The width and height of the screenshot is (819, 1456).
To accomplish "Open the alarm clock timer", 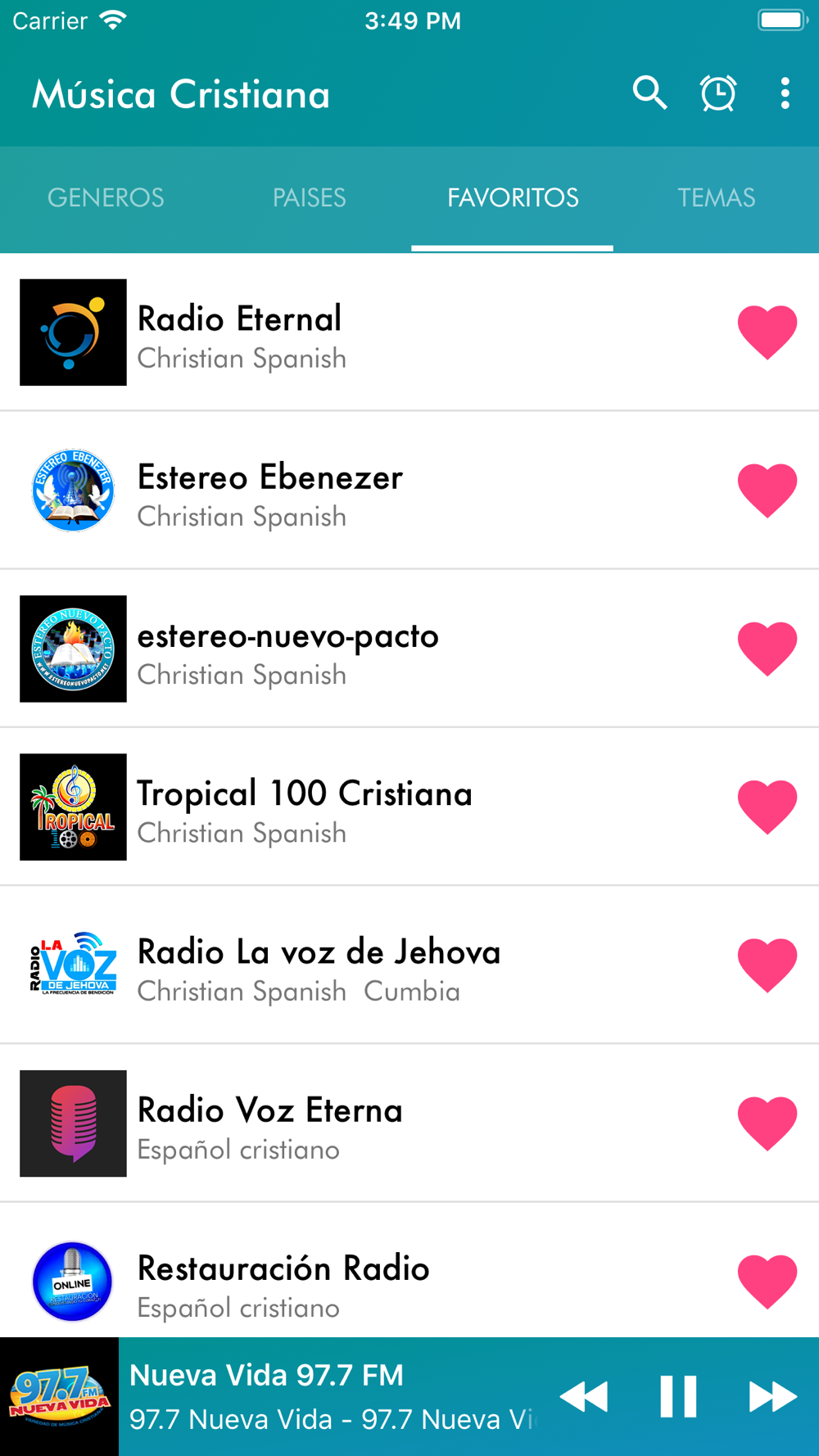I will [718, 93].
